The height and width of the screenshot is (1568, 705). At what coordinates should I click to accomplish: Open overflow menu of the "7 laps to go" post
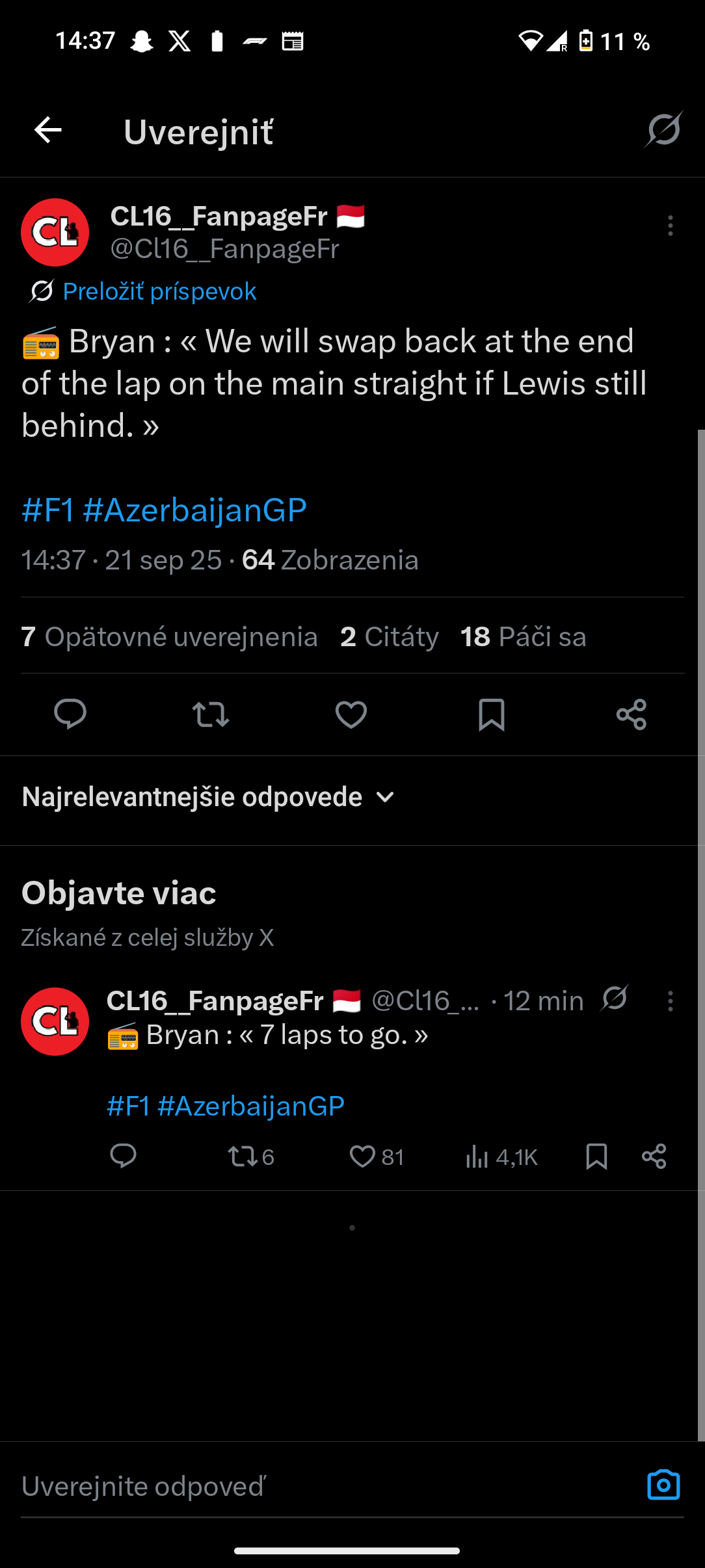click(x=670, y=1000)
